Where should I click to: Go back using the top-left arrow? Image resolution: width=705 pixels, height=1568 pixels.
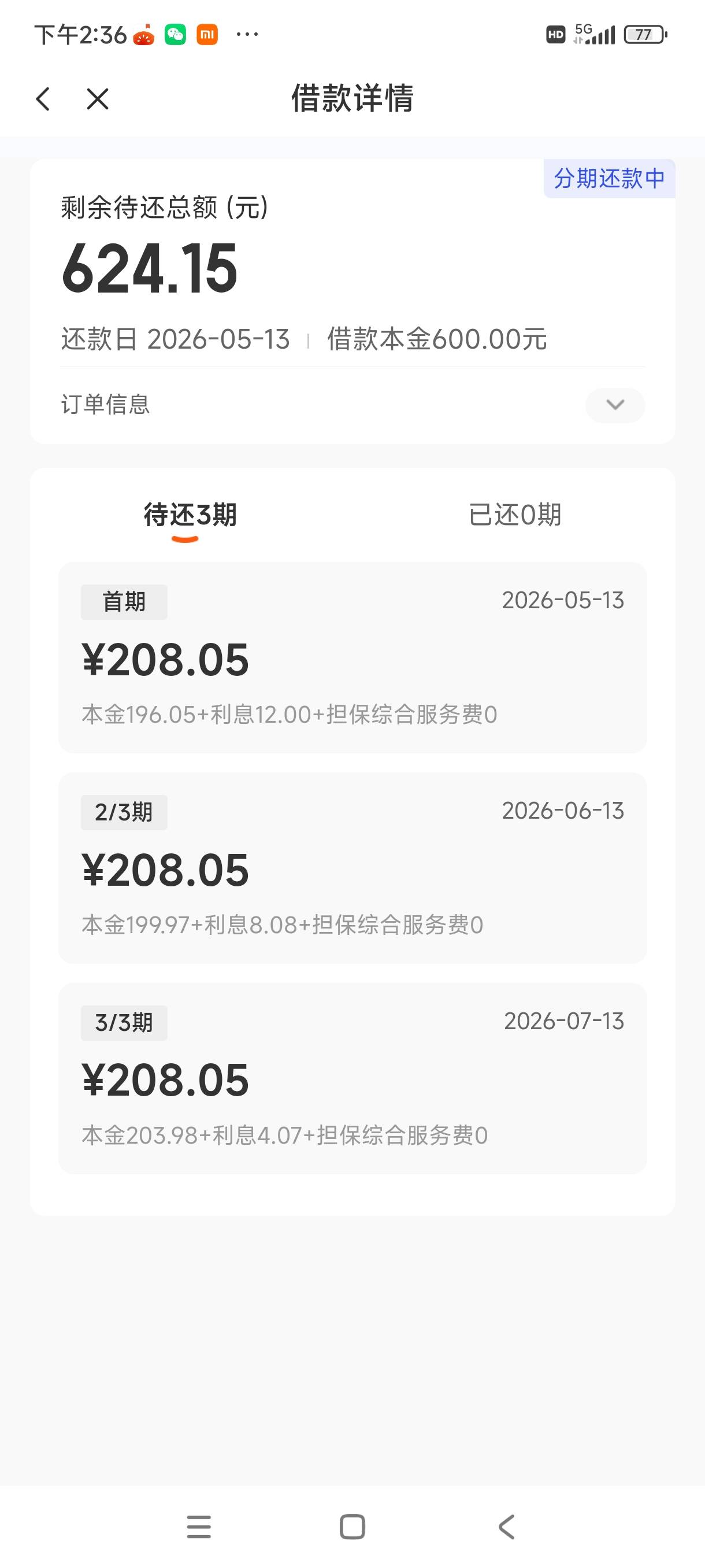pyautogui.click(x=43, y=99)
